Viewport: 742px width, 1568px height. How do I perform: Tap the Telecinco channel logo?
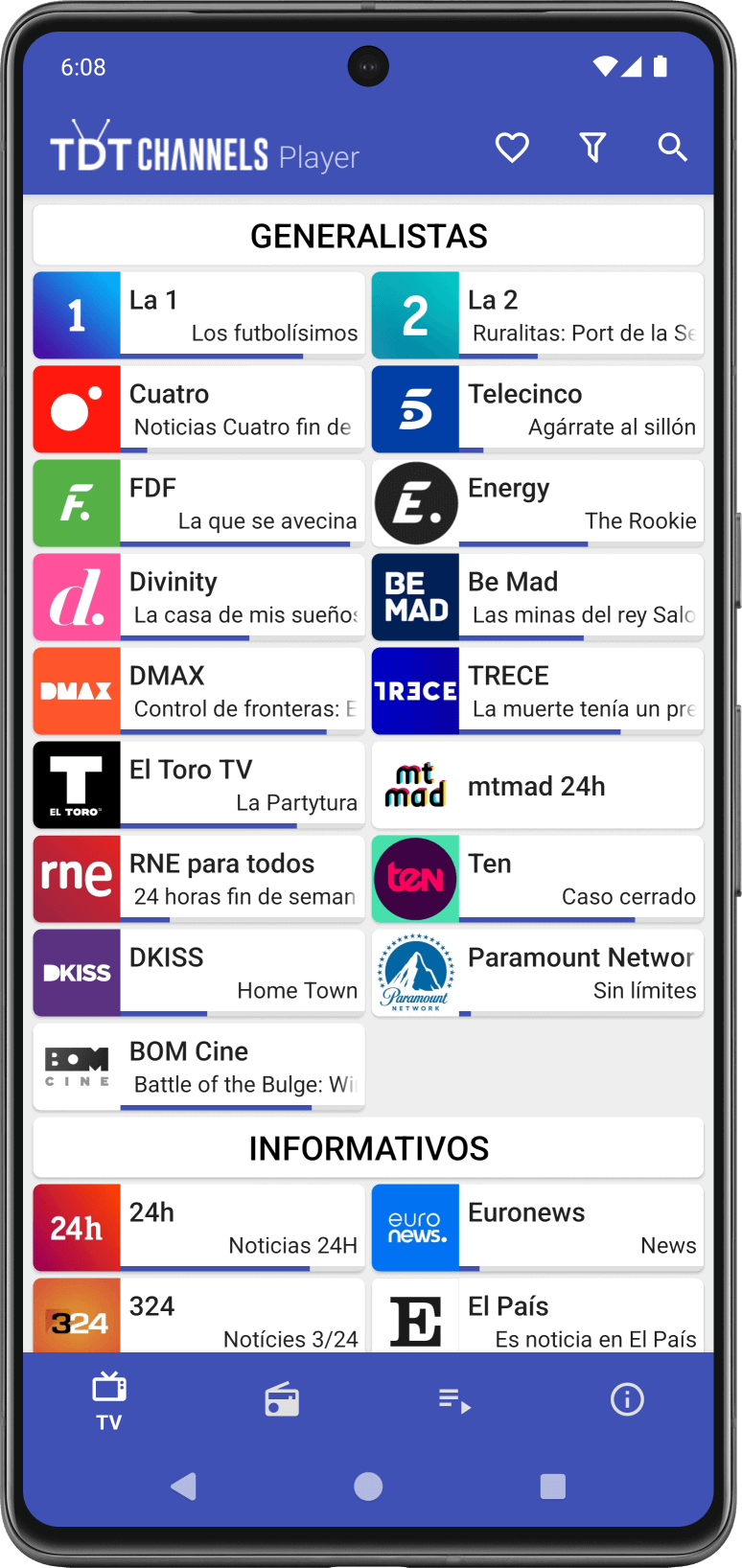coord(415,408)
